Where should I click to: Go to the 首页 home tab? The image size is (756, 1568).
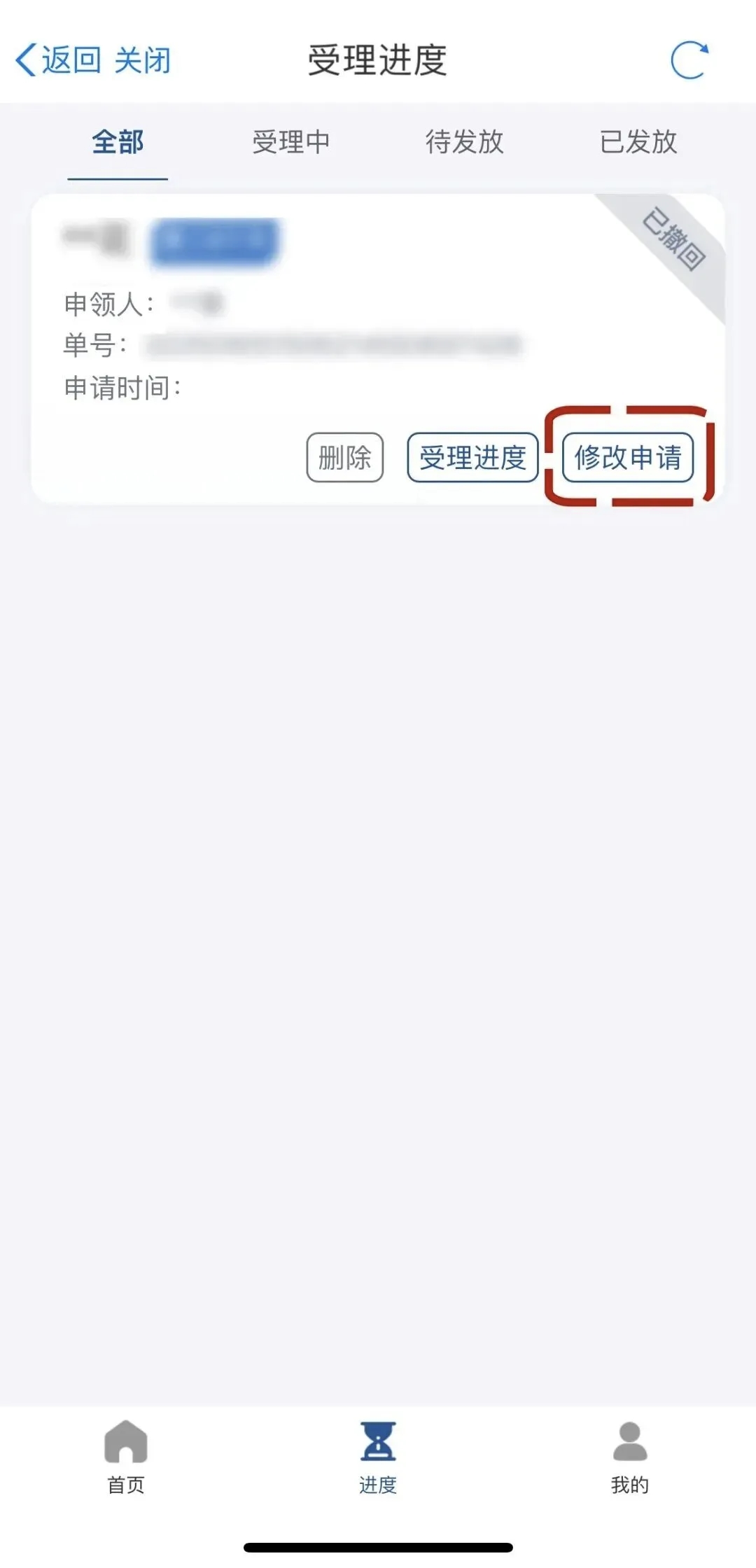[126, 1456]
